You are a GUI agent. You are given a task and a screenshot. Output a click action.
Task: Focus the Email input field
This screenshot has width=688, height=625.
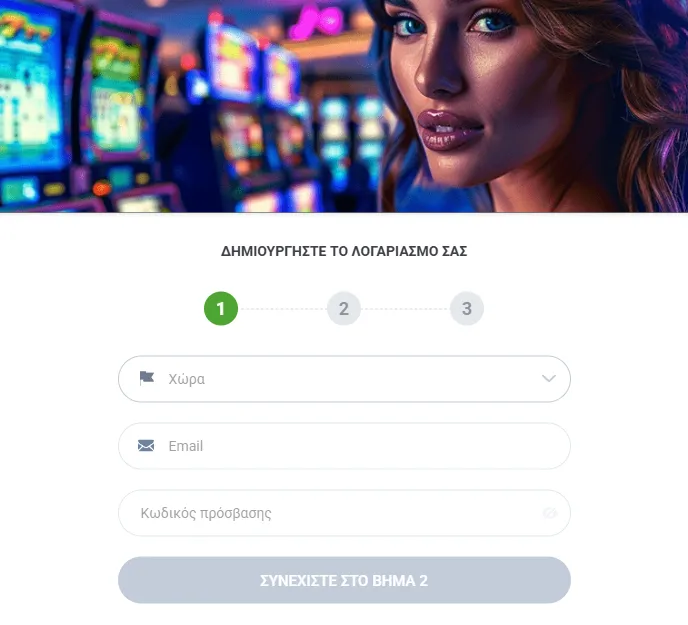coord(344,446)
